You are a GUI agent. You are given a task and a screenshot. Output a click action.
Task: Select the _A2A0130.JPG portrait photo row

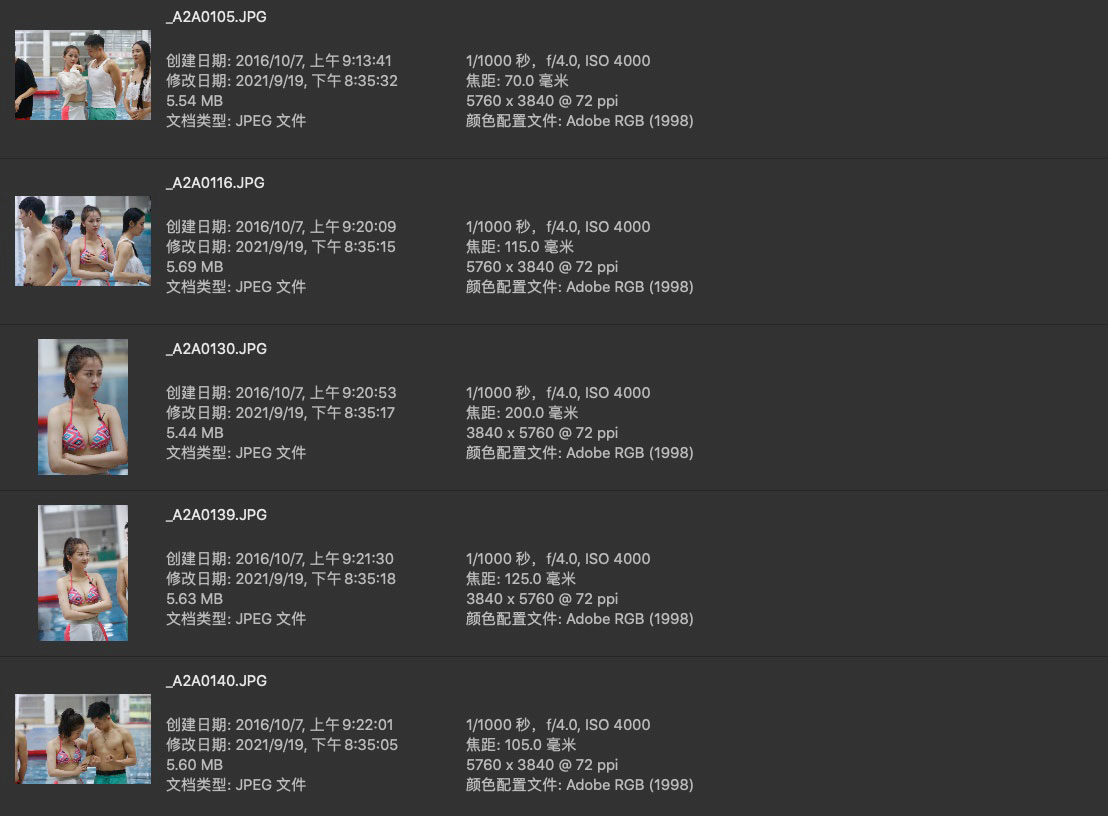(x=216, y=349)
